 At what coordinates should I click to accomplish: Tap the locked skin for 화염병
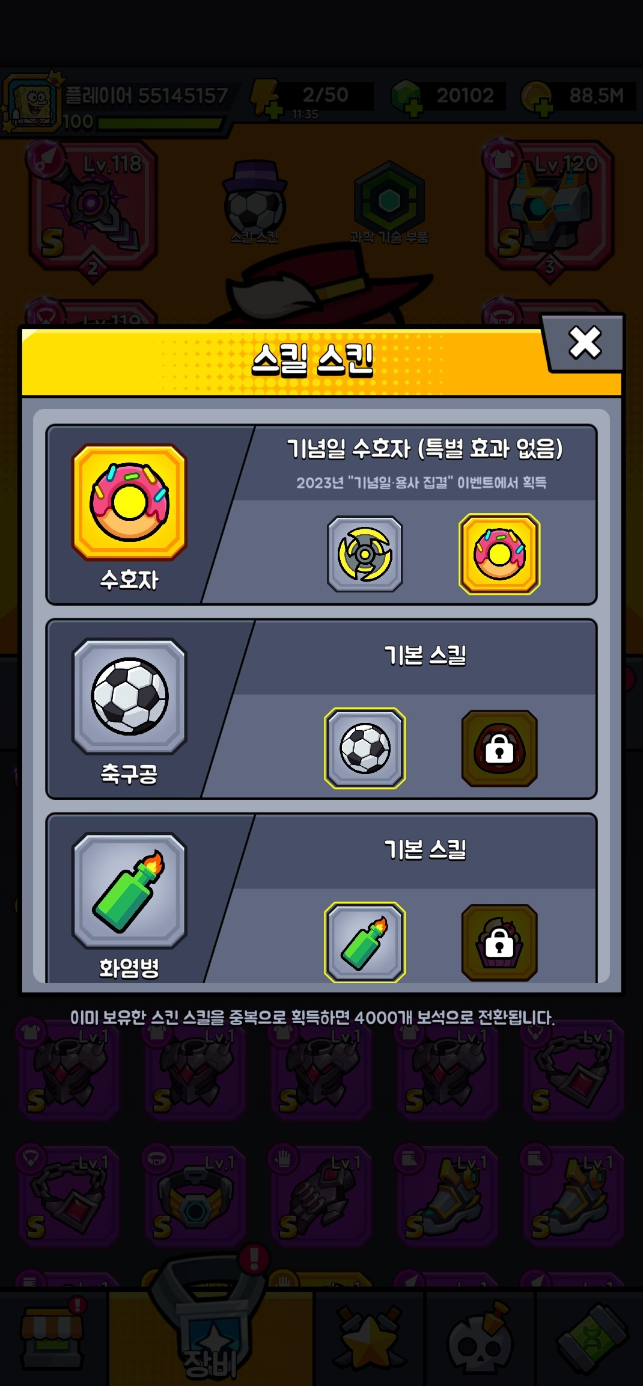[499, 942]
